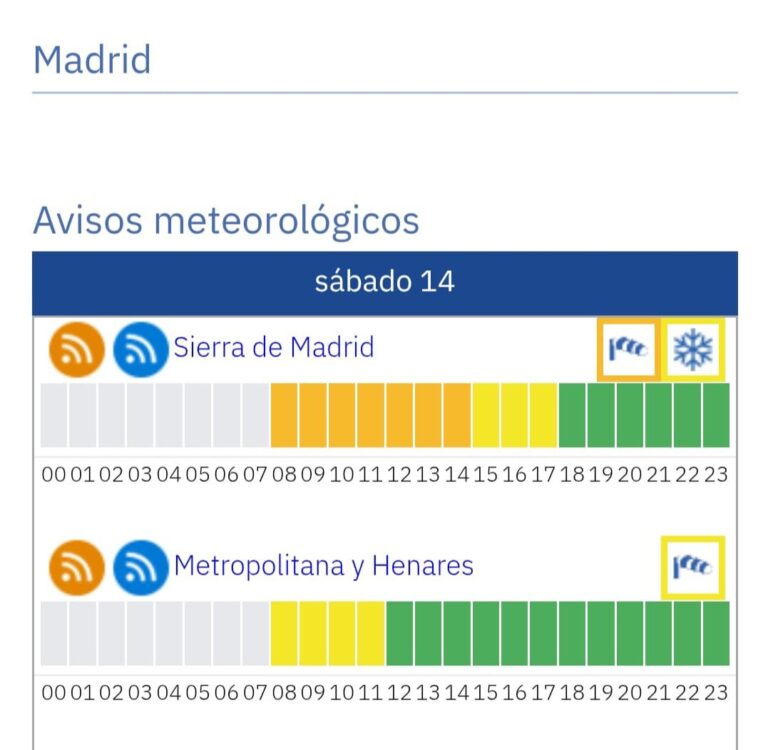
Task: Open the Sierra de Madrid zone link
Action: point(273,348)
